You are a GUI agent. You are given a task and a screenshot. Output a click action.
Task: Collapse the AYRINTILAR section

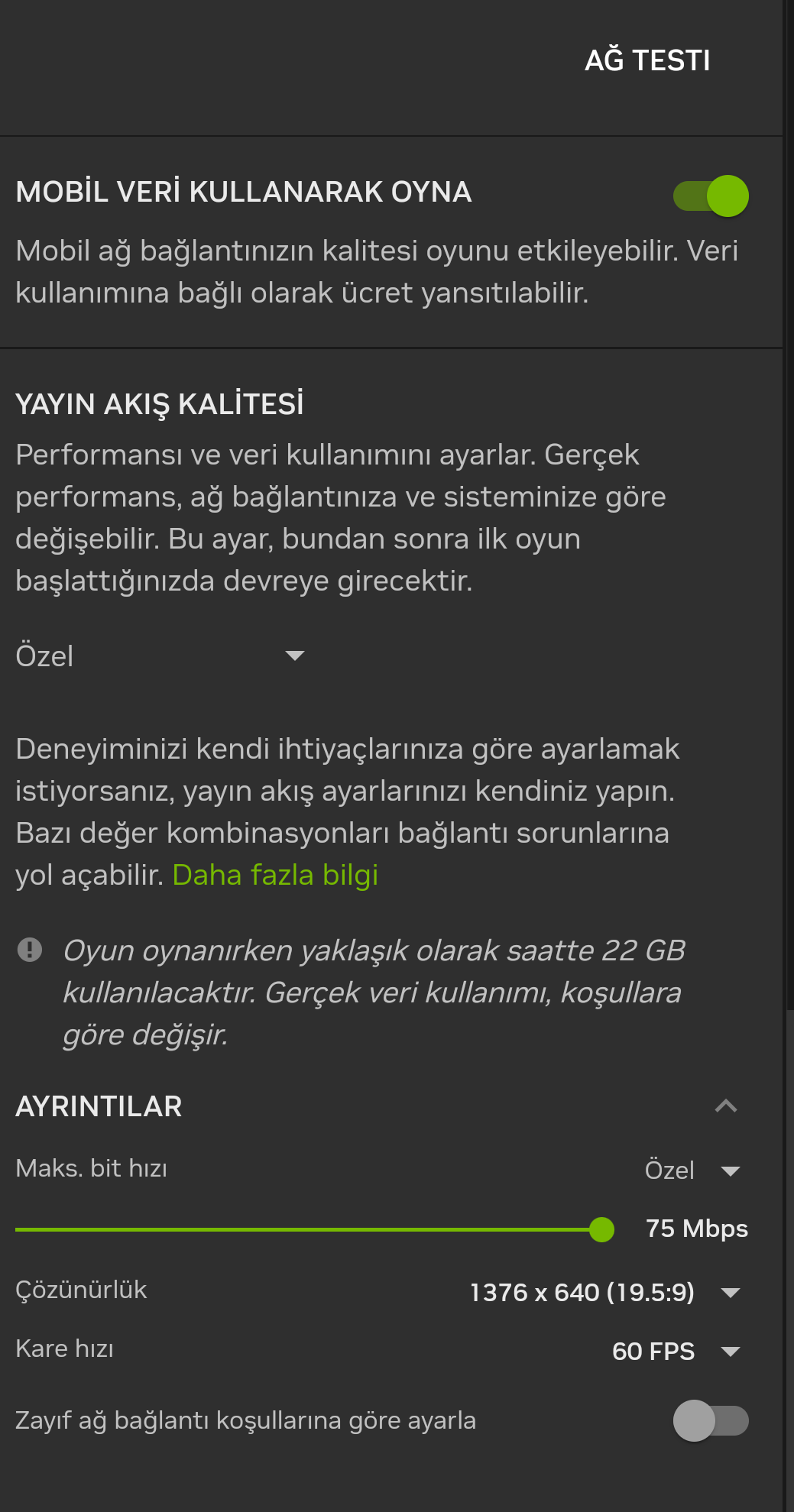(x=725, y=1106)
